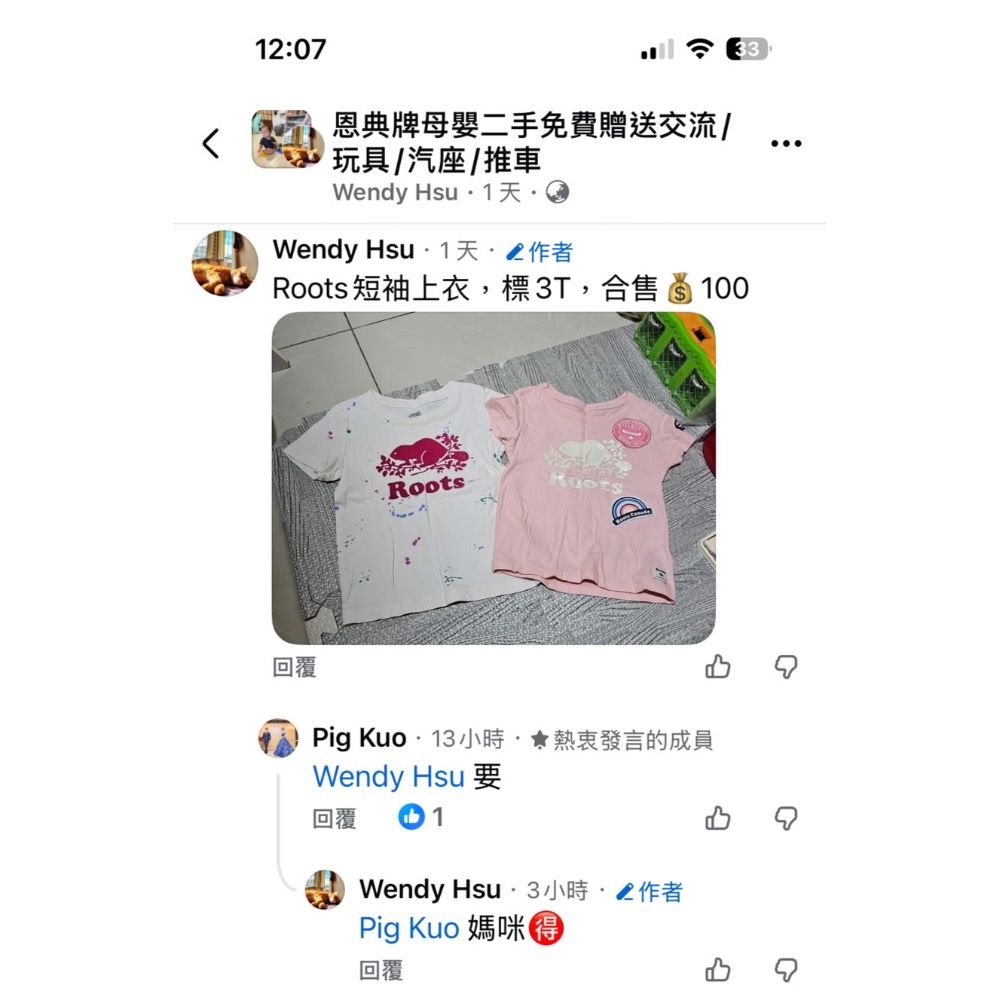The width and height of the screenshot is (1000, 1000).
Task: Dislike Pig Kuo's 要 comment
Action: coord(787,819)
